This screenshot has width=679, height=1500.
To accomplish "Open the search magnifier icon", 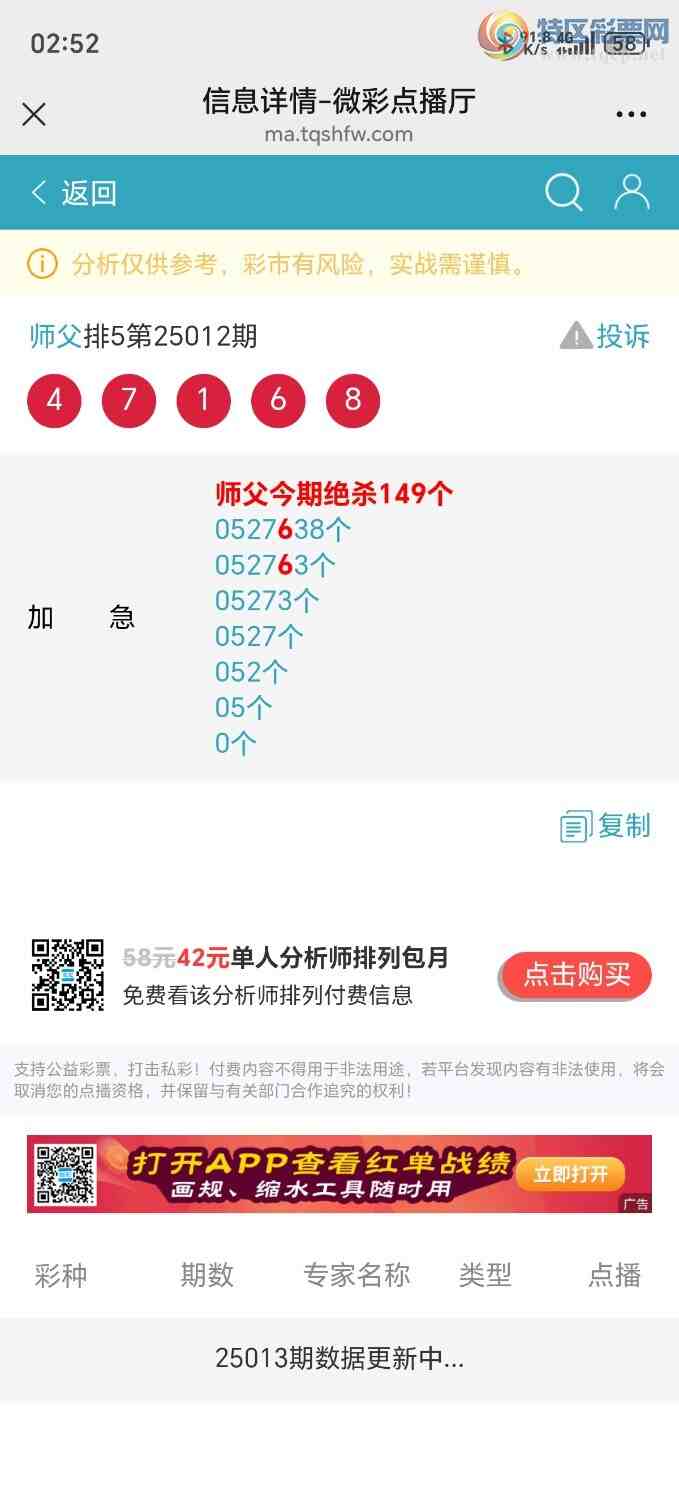I will (x=563, y=192).
